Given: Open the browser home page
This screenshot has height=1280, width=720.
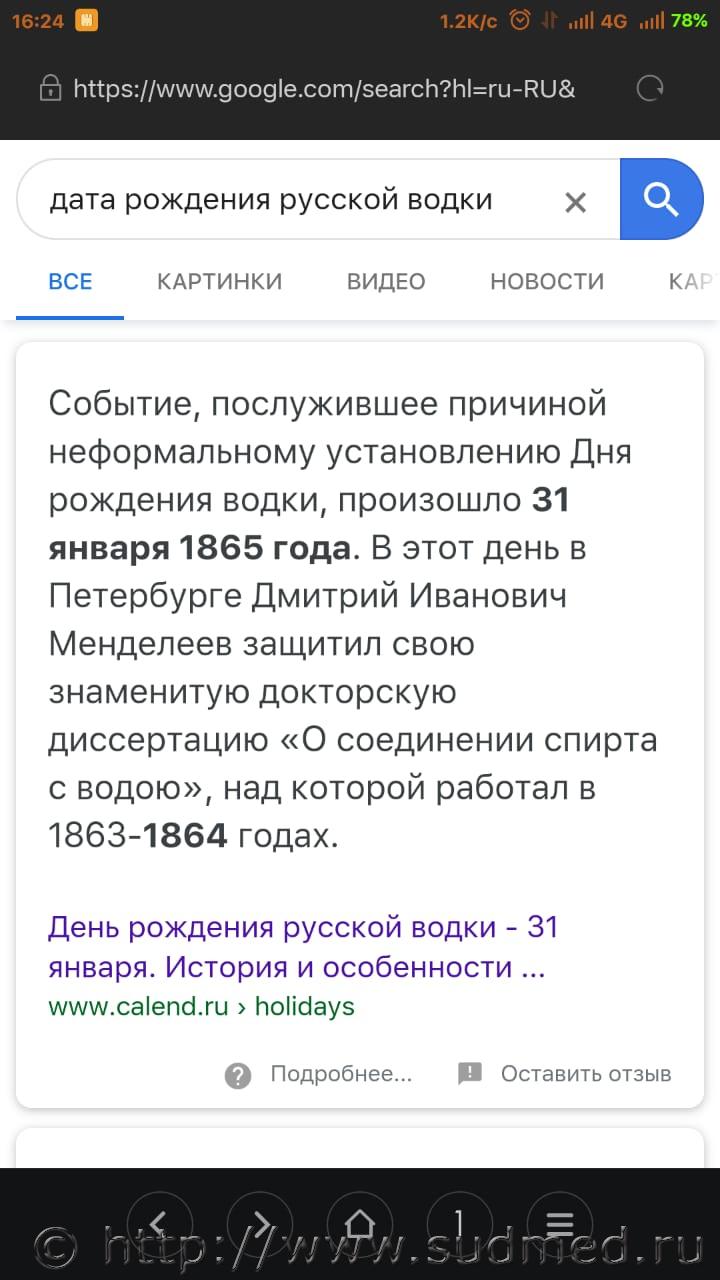Looking at the screenshot, I should [x=359, y=1223].
